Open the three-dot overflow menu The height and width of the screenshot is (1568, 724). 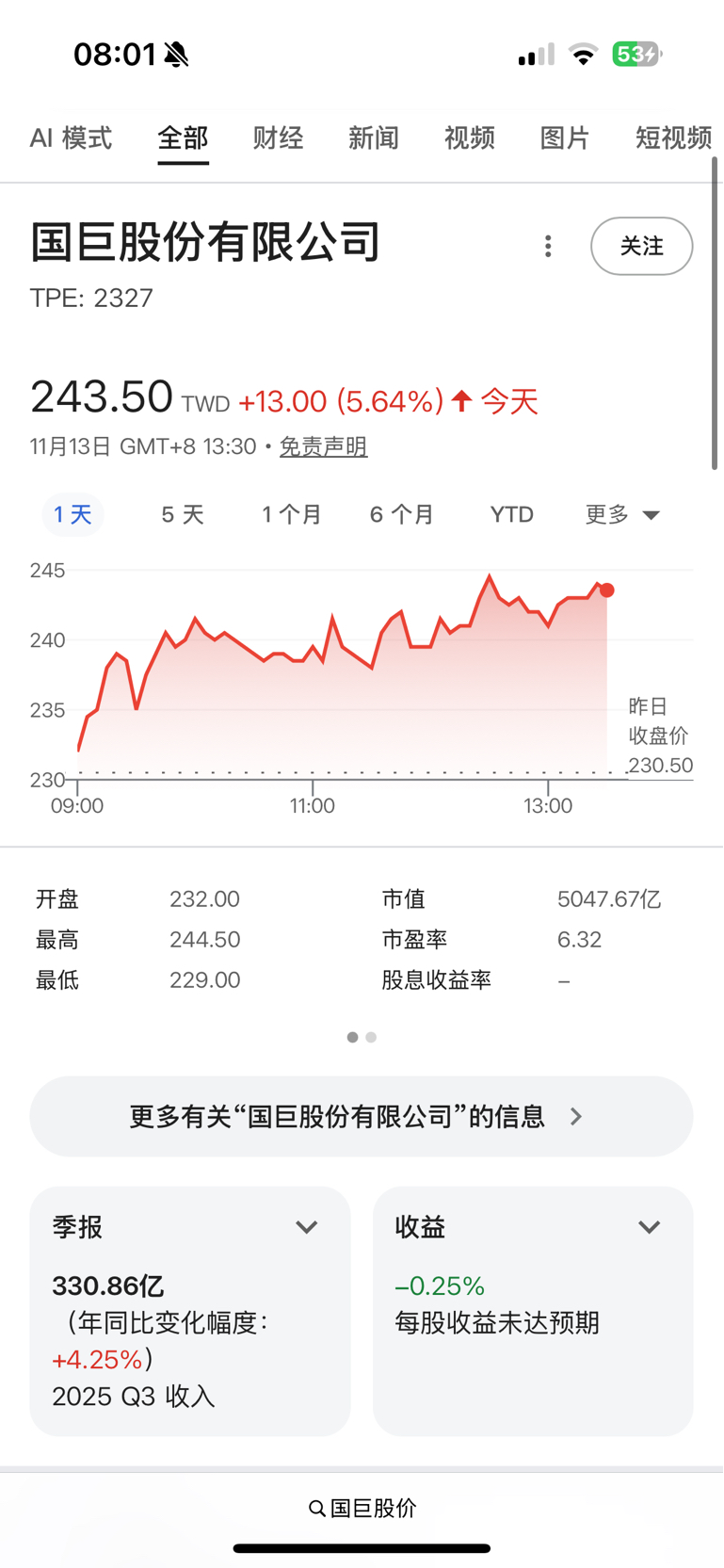(548, 246)
